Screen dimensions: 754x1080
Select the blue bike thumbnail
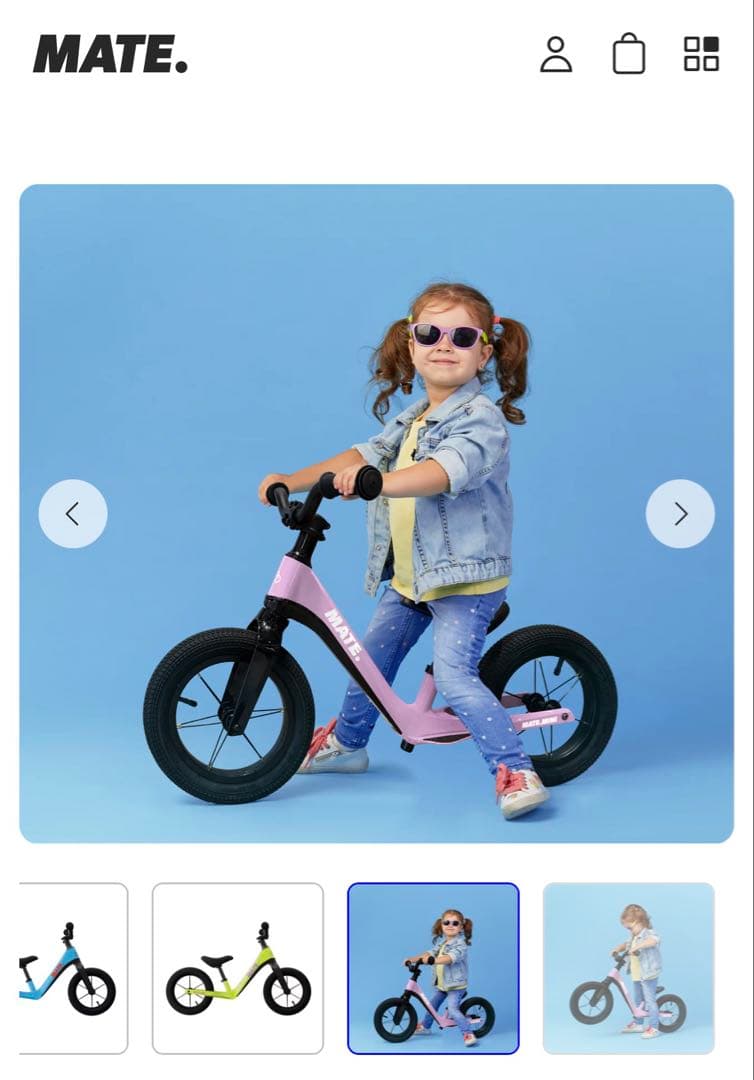[72, 968]
